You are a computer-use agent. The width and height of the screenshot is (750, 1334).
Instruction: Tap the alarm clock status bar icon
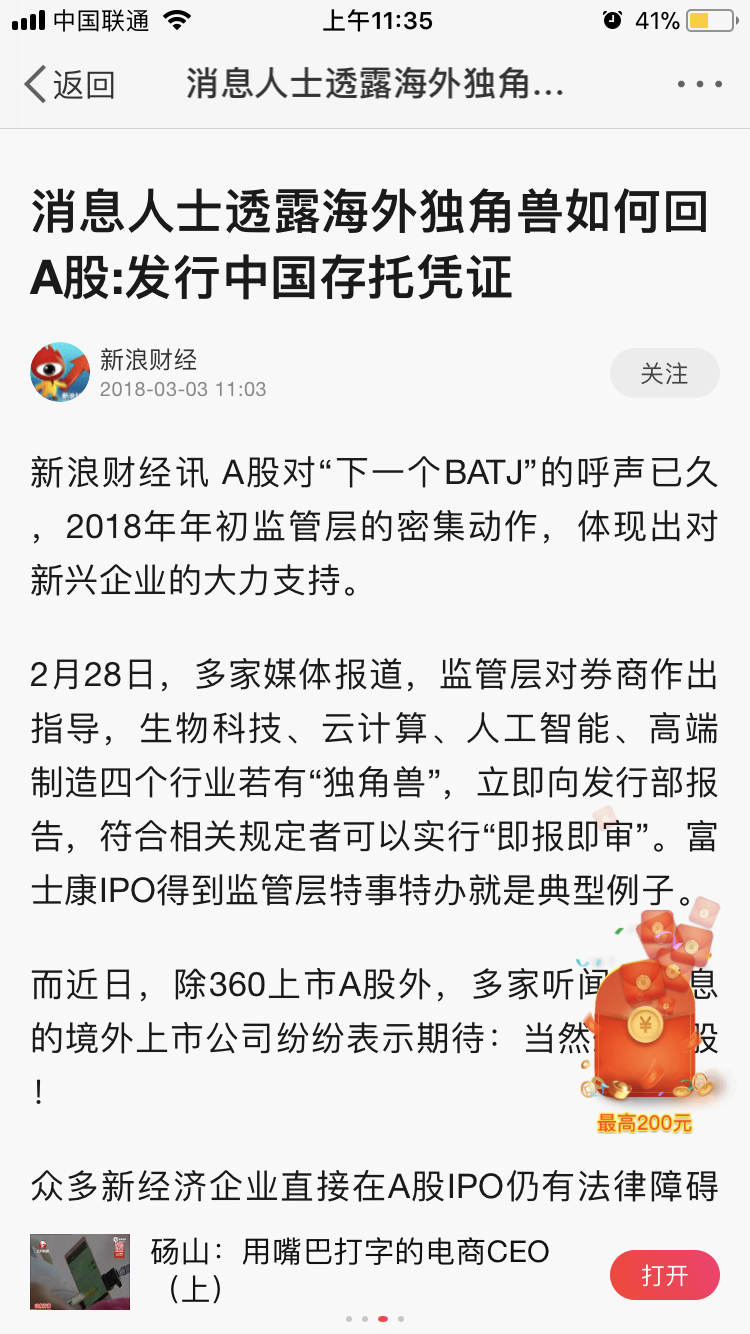(612, 18)
